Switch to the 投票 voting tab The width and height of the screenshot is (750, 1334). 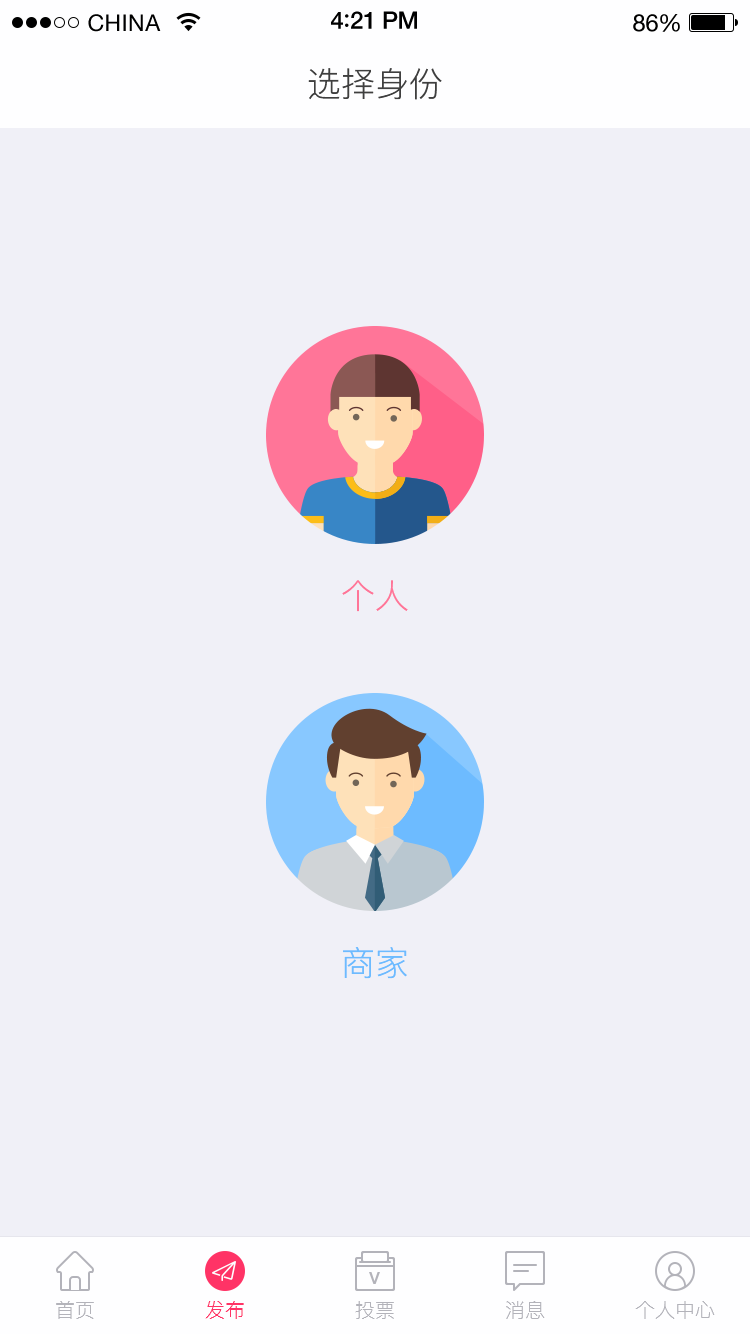[x=375, y=1285]
